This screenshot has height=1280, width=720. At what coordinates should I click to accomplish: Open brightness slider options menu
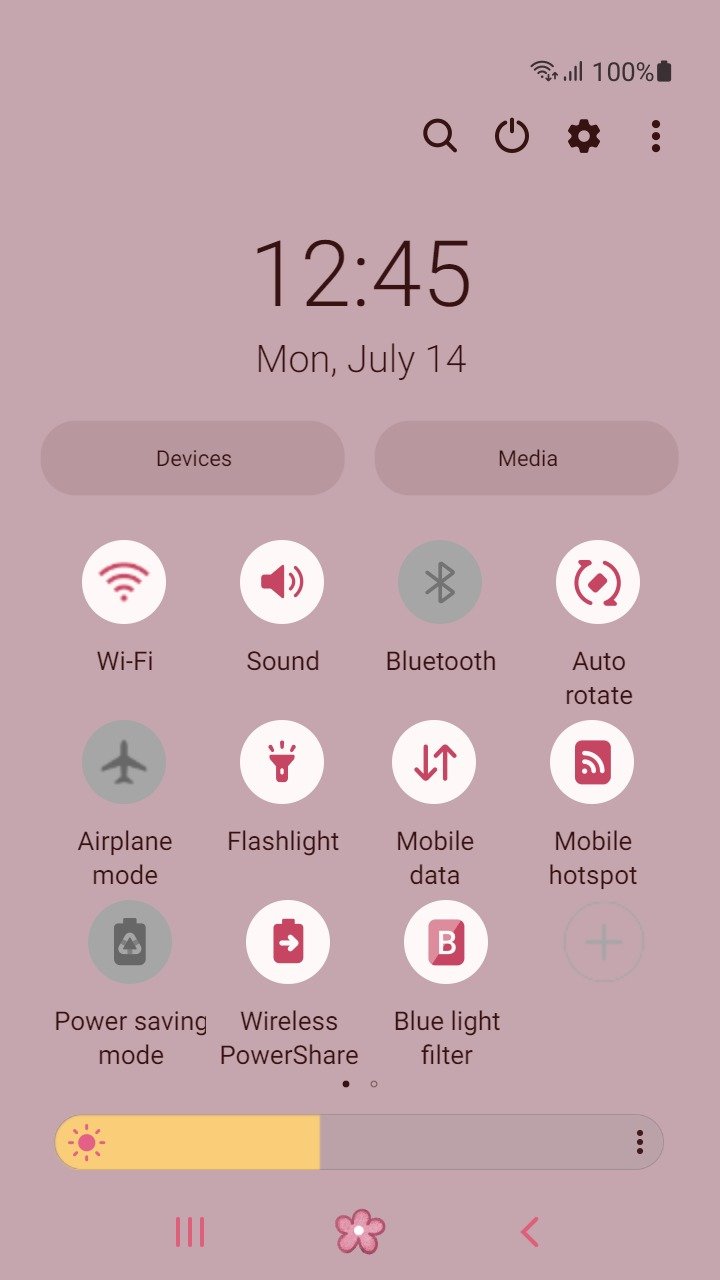point(639,1142)
